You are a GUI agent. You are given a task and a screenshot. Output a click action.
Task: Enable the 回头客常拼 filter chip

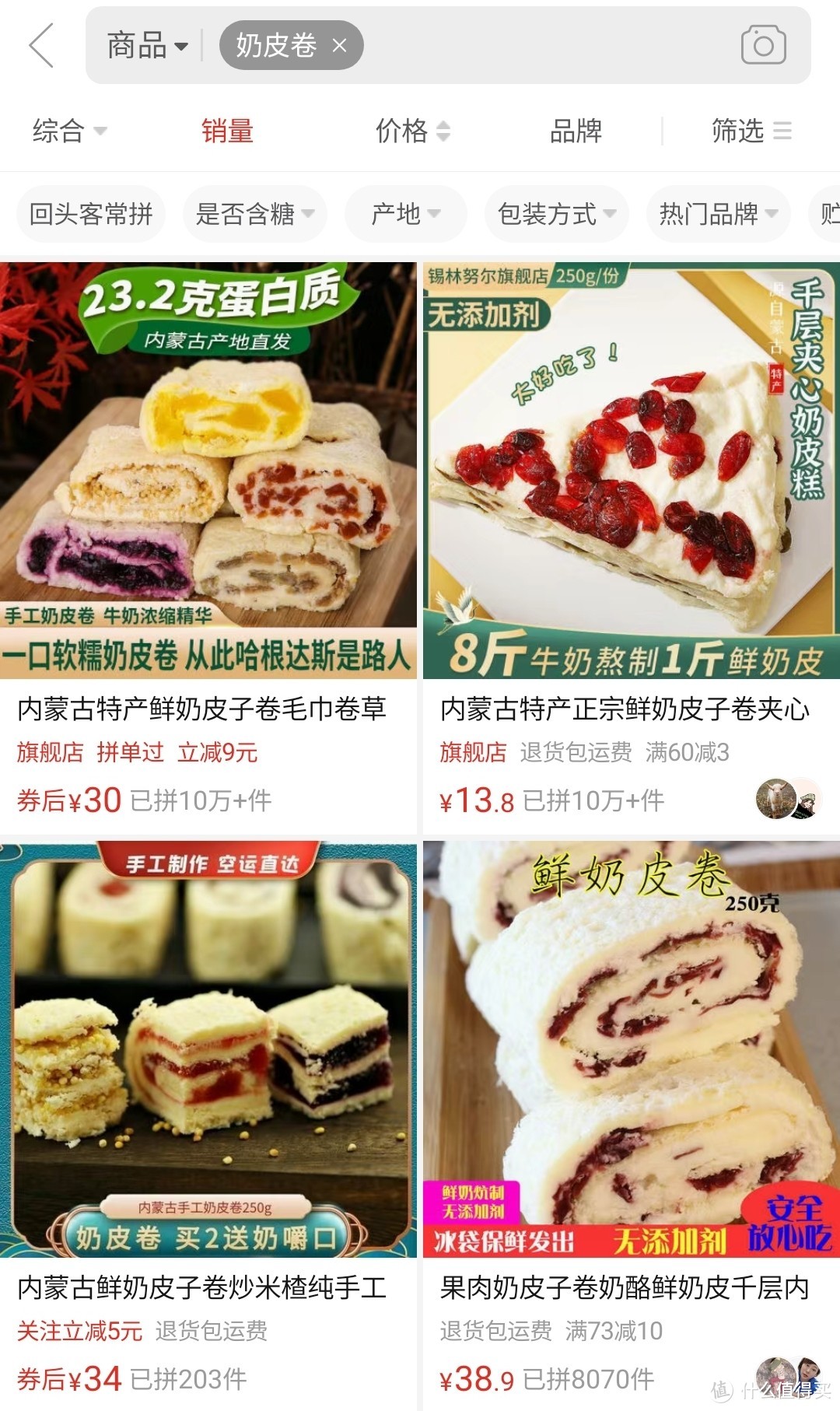(90, 214)
